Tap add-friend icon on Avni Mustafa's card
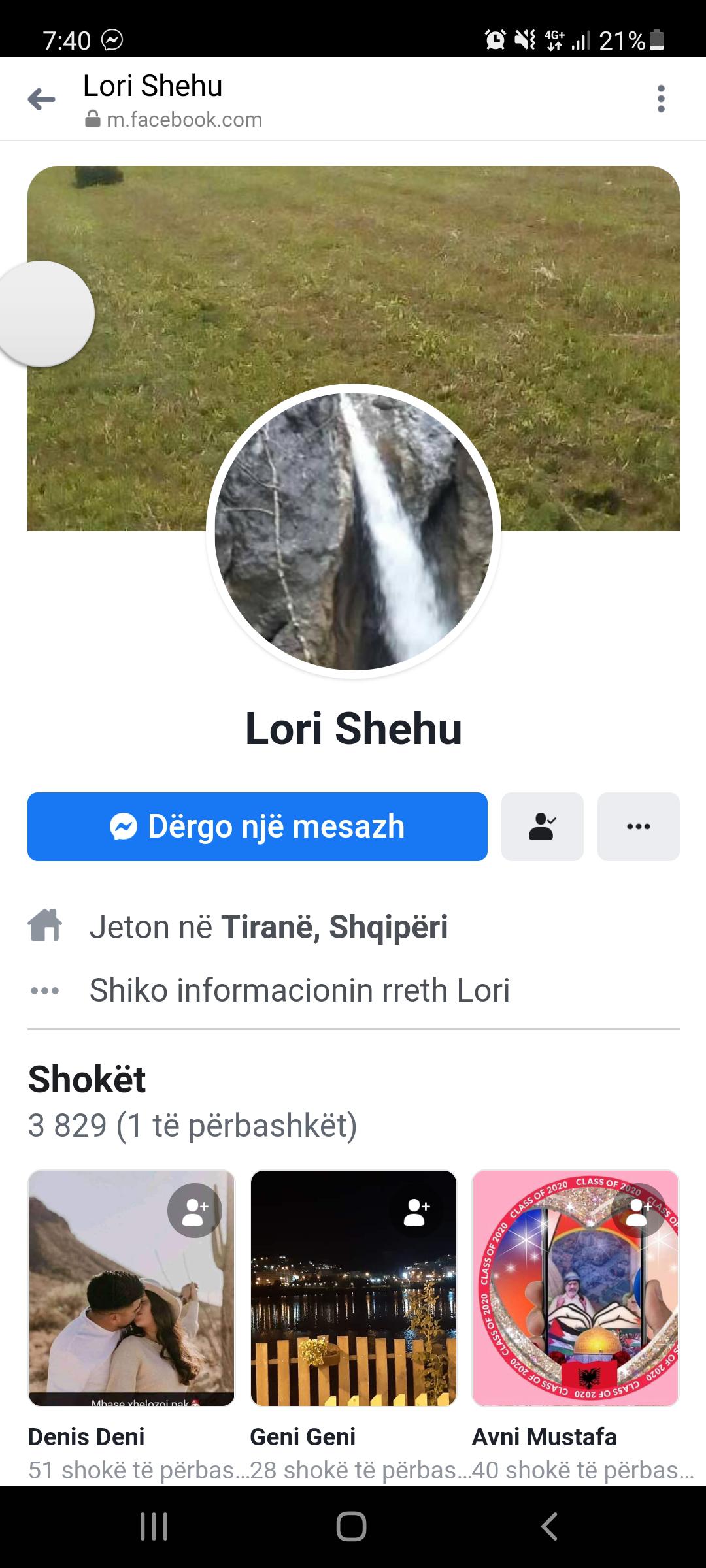This screenshot has width=706, height=1568. coord(639,1209)
